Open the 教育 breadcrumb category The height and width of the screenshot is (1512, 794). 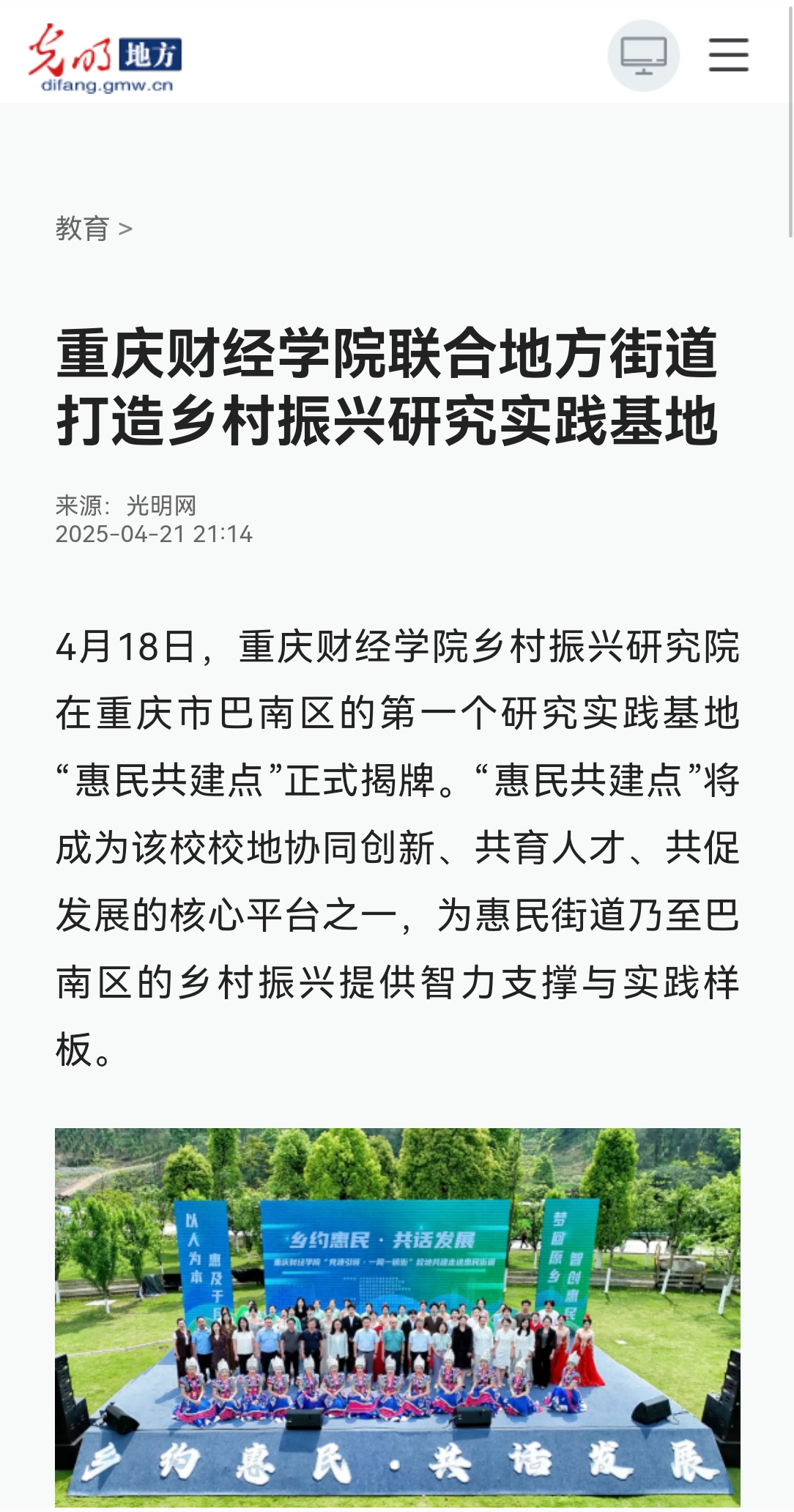pyautogui.click(x=82, y=229)
